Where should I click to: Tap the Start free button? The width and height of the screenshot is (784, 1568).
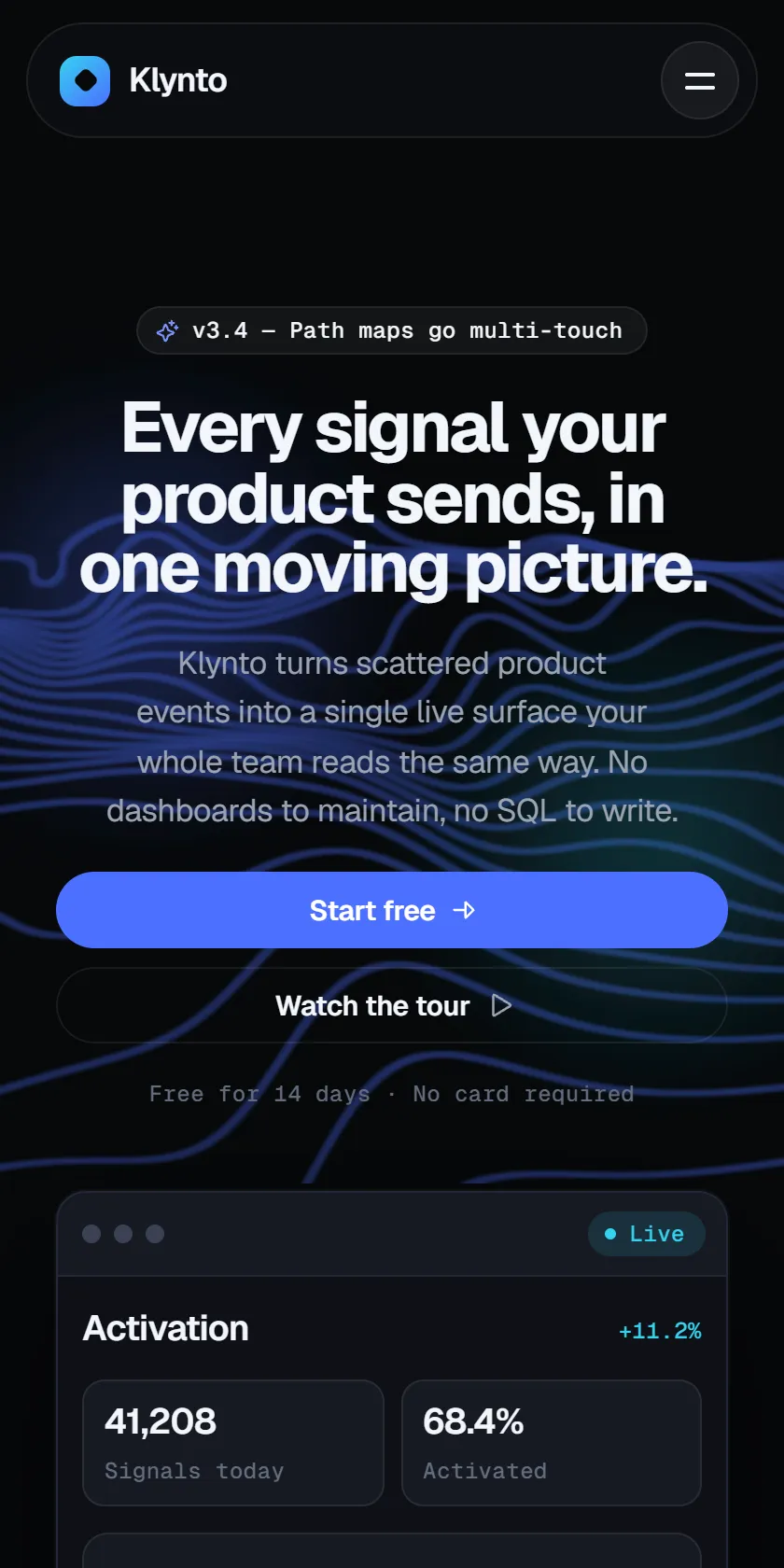pos(392,910)
